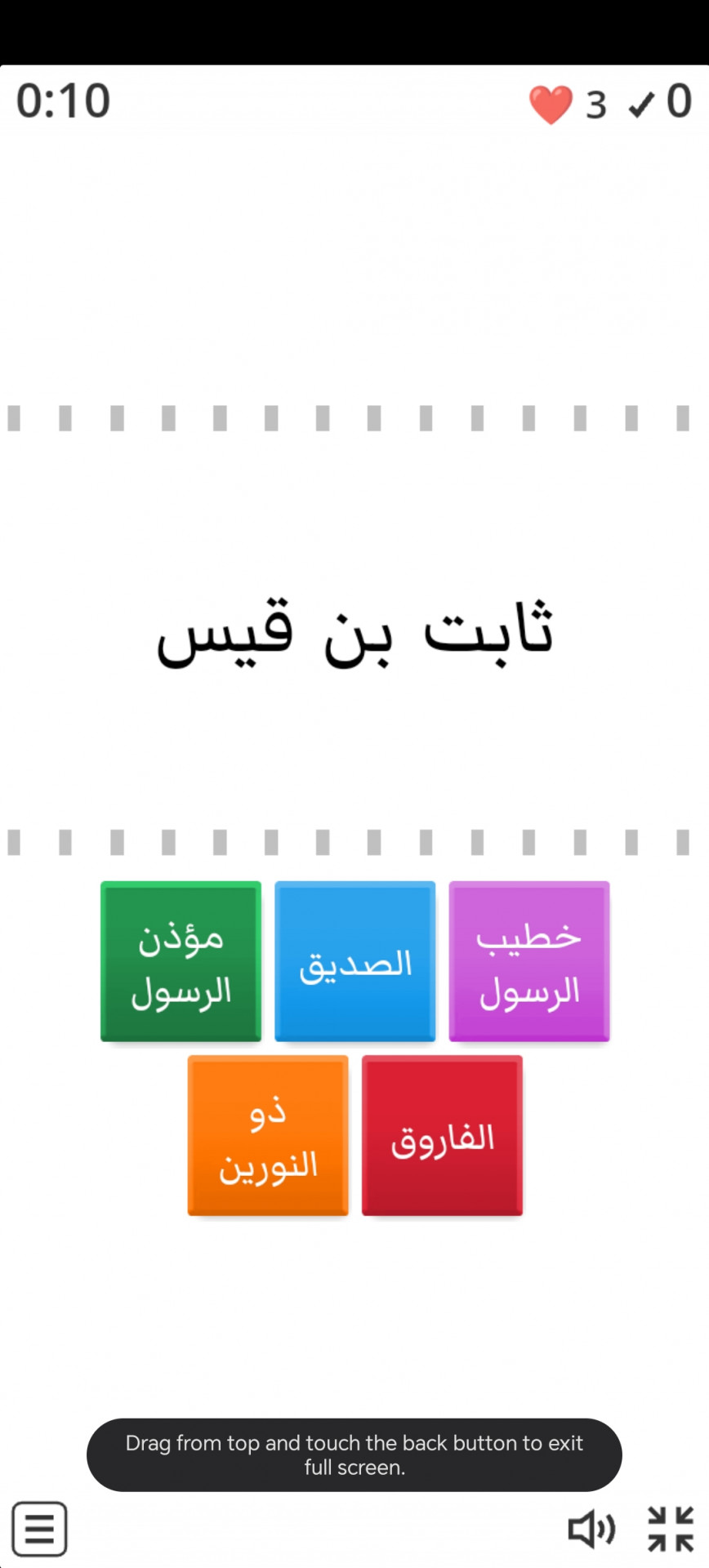Tap the orange ذو النورين answer tile
This screenshot has width=709, height=1568.
point(268,1135)
